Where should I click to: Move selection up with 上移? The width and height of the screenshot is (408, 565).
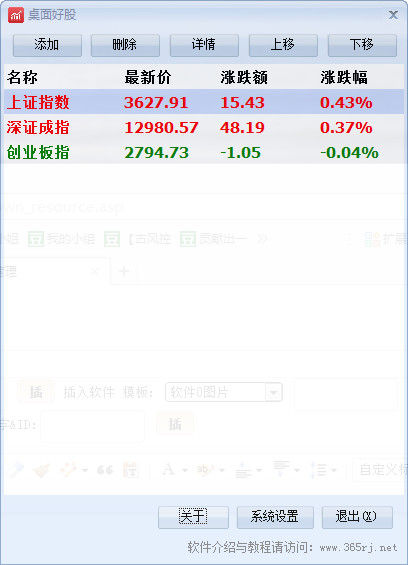pos(283,45)
